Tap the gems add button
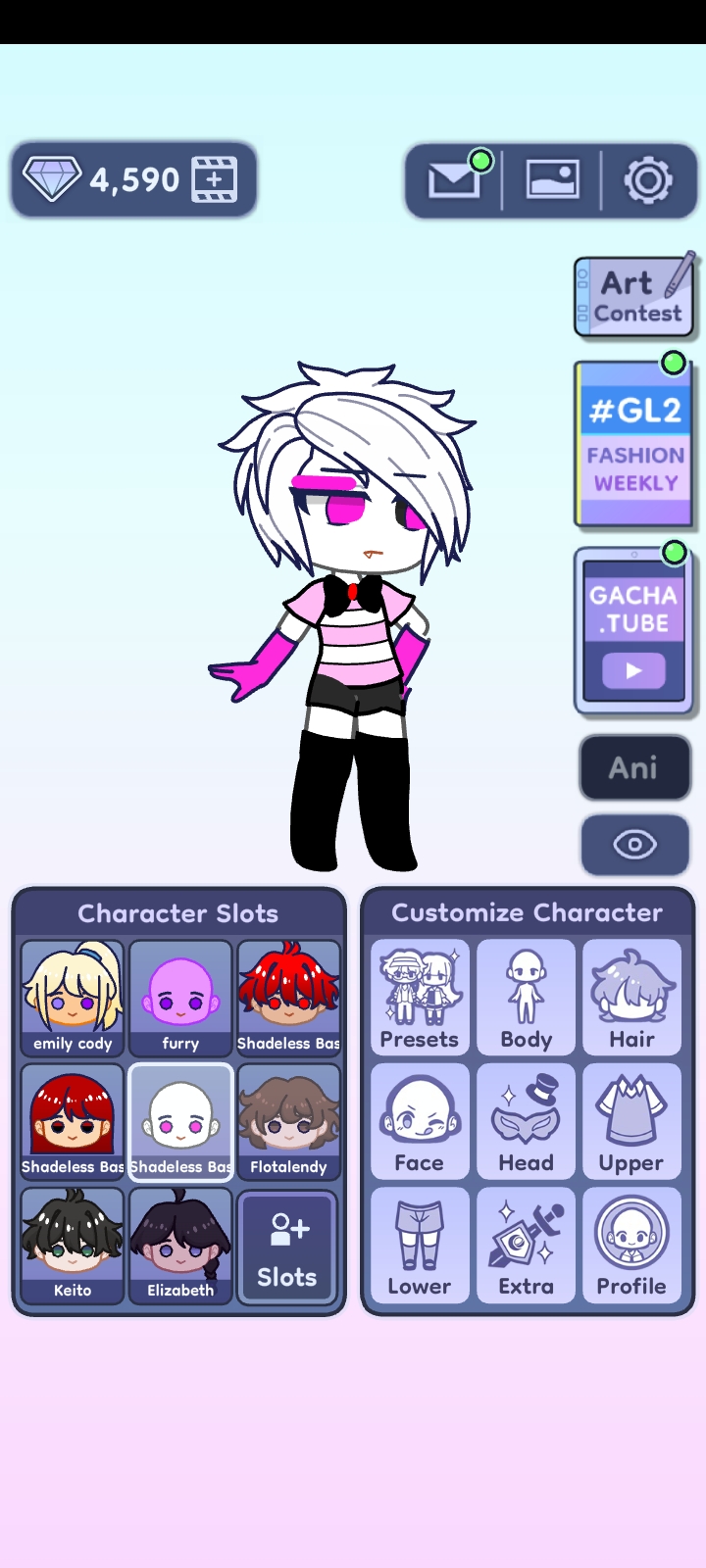This screenshot has width=706, height=1568. tap(215, 179)
